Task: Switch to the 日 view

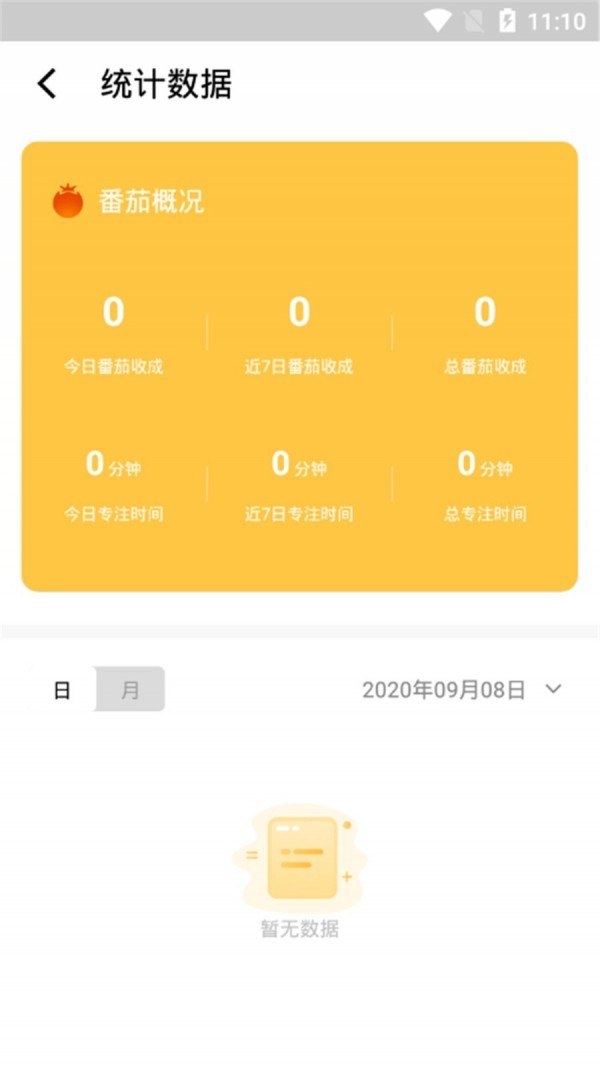Action: coord(62,690)
